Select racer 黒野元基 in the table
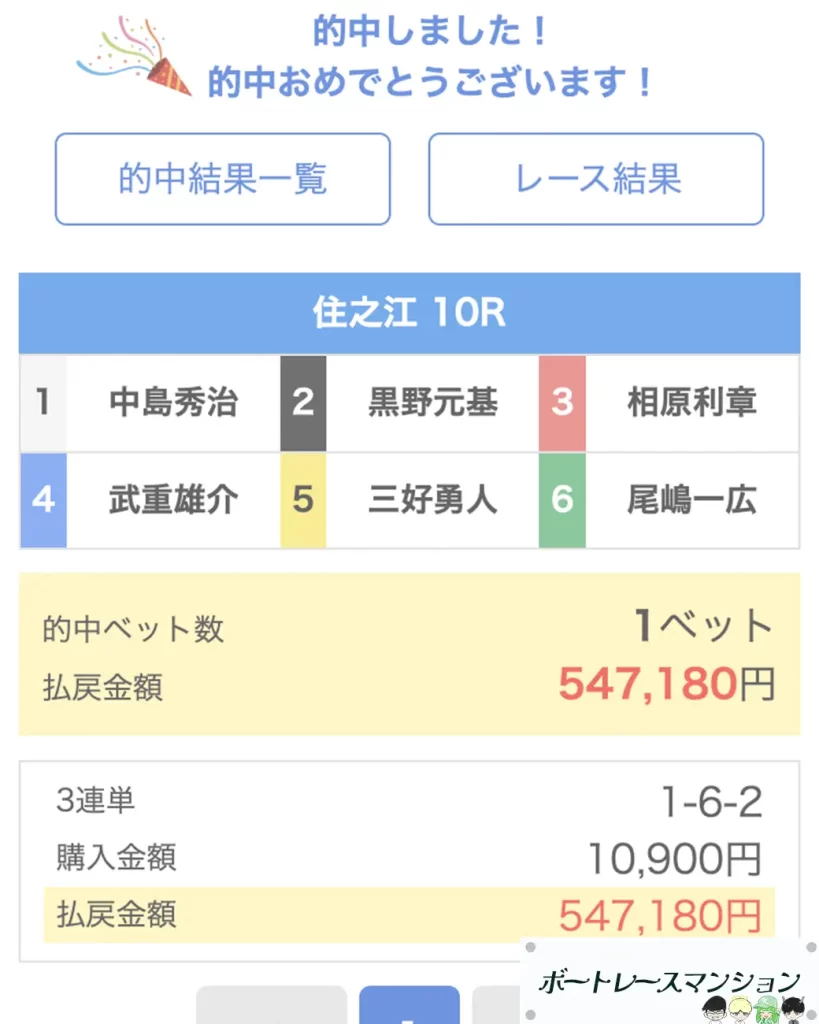 [432, 402]
